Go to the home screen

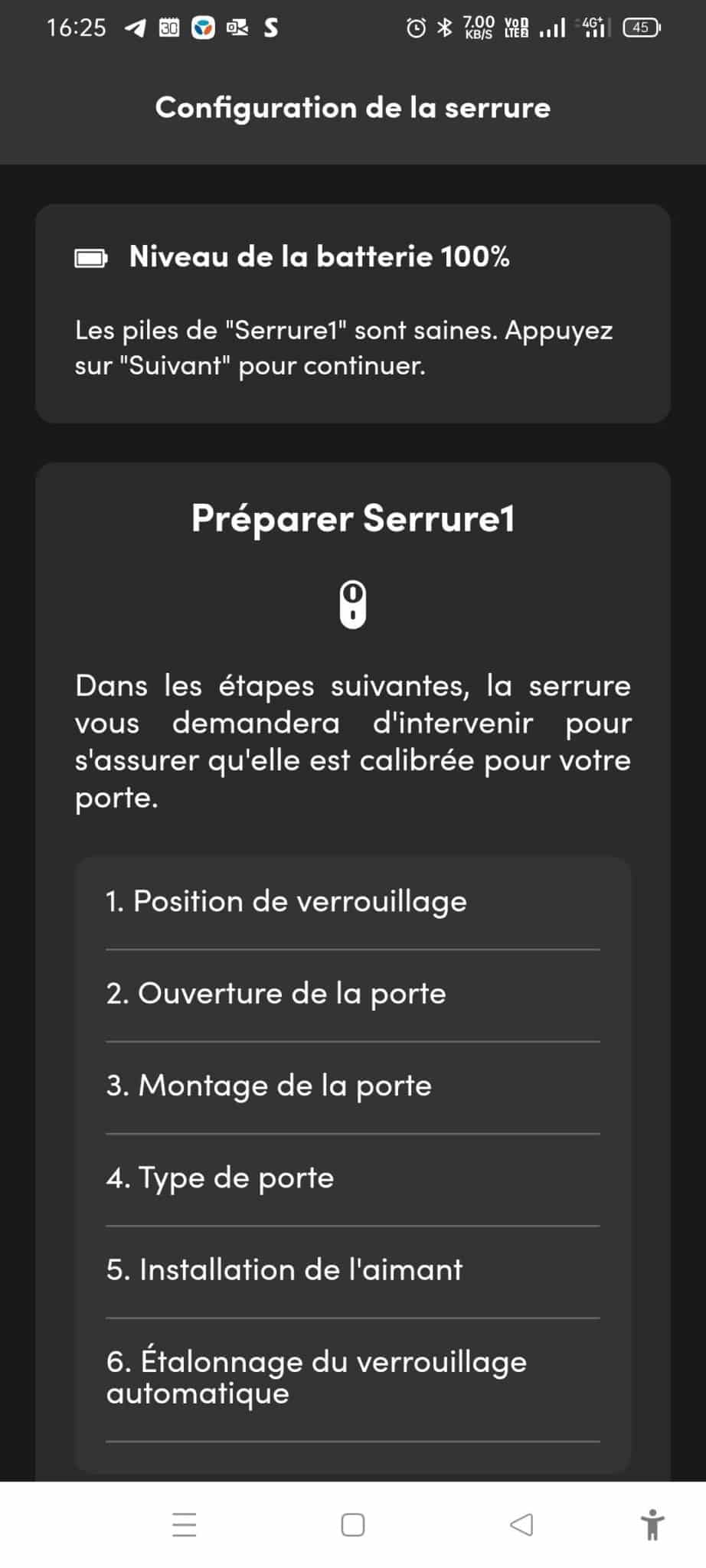tap(353, 1524)
